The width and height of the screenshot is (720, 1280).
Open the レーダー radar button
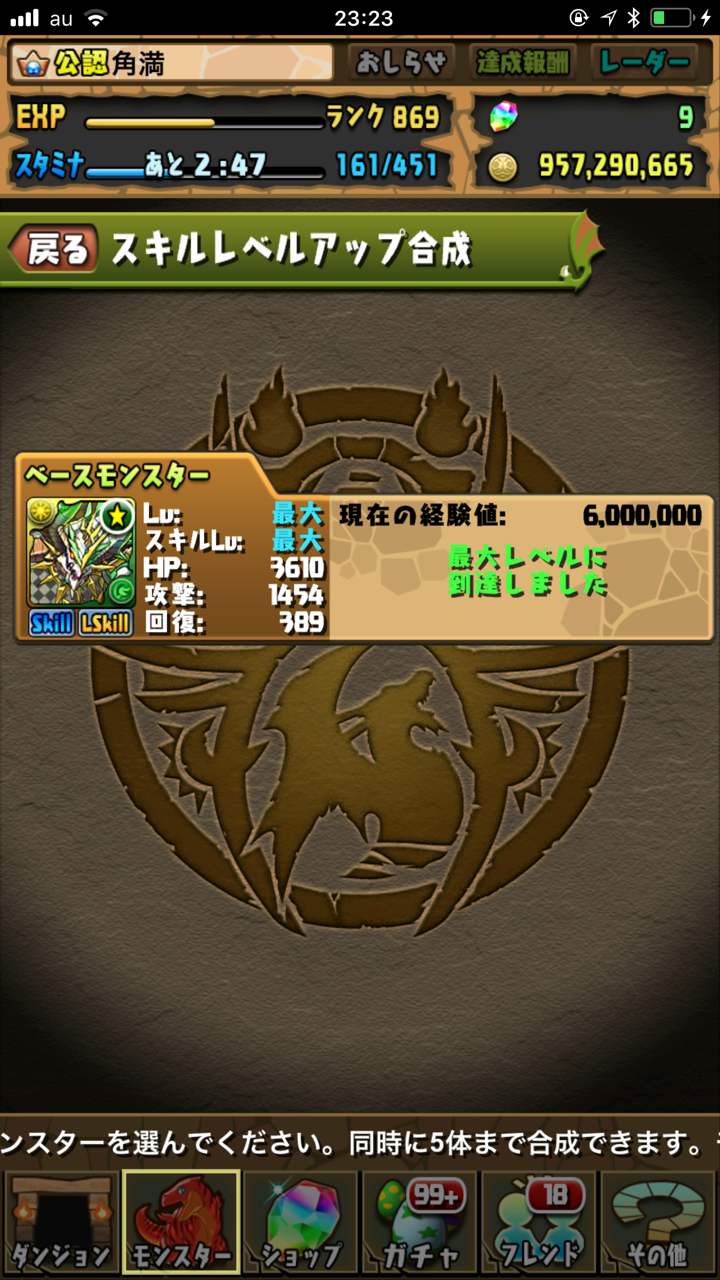tap(644, 63)
